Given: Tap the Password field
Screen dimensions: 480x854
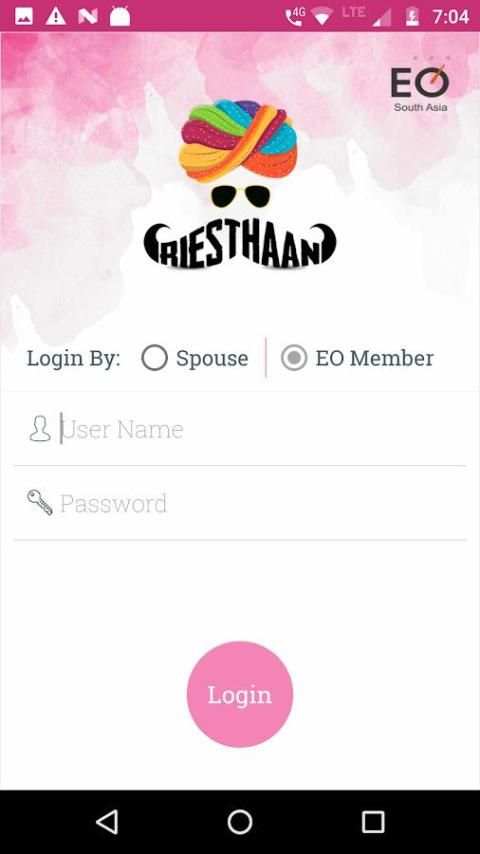Looking at the screenshot, I should click(240, 503).
